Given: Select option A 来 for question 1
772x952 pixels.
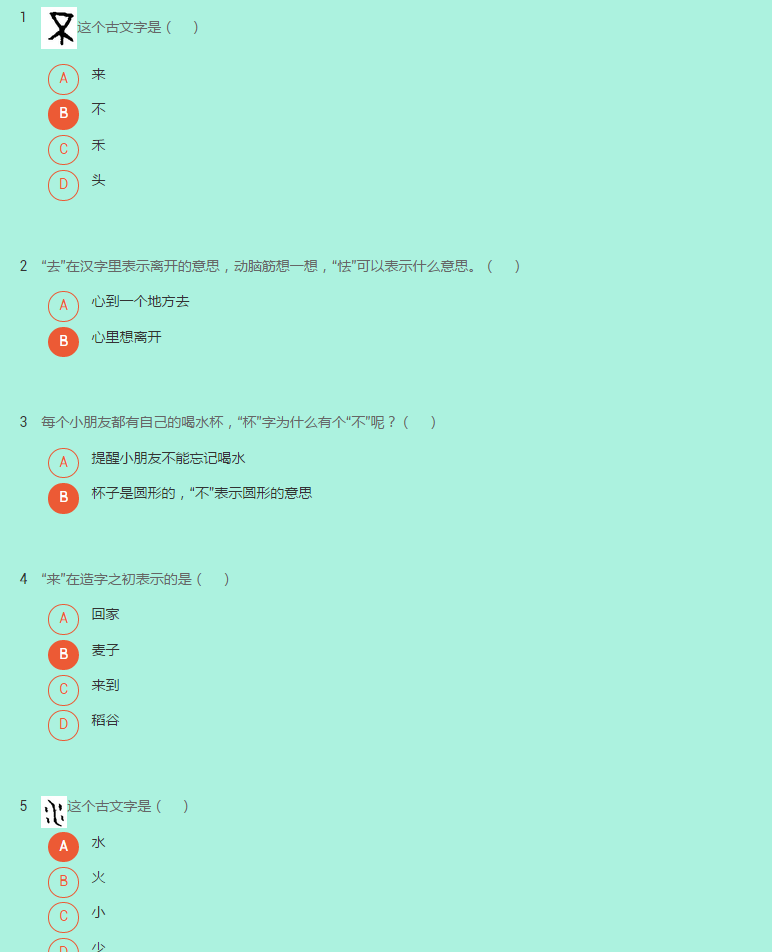Looking at the screenshot, I should click(x=63, y=79).
